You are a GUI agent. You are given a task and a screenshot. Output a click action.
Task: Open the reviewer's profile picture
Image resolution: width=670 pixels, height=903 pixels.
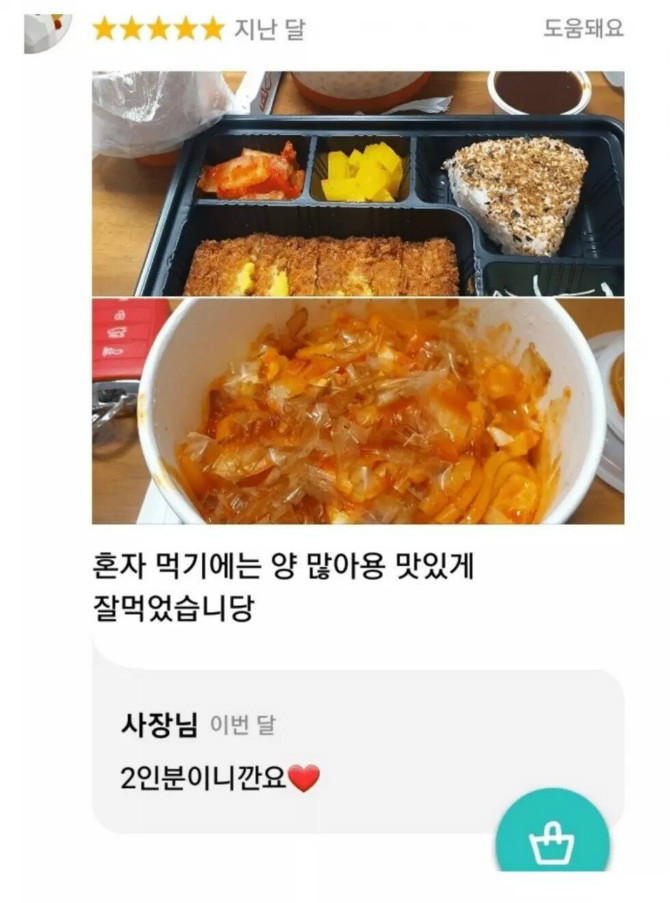click(46, 30)
